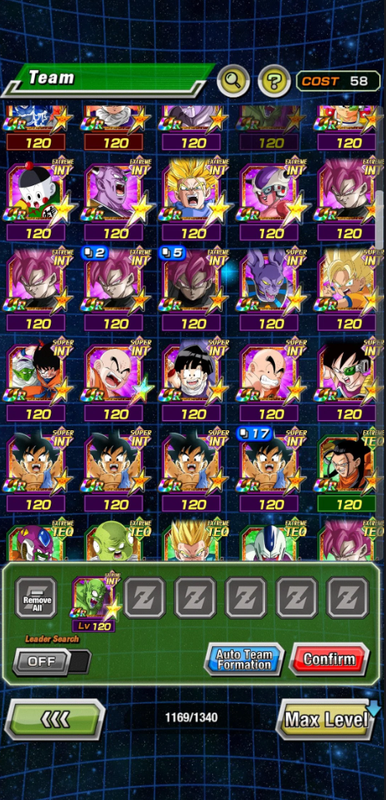
Task: Toggle the Leader Search OFF switch
Action: 51,661
